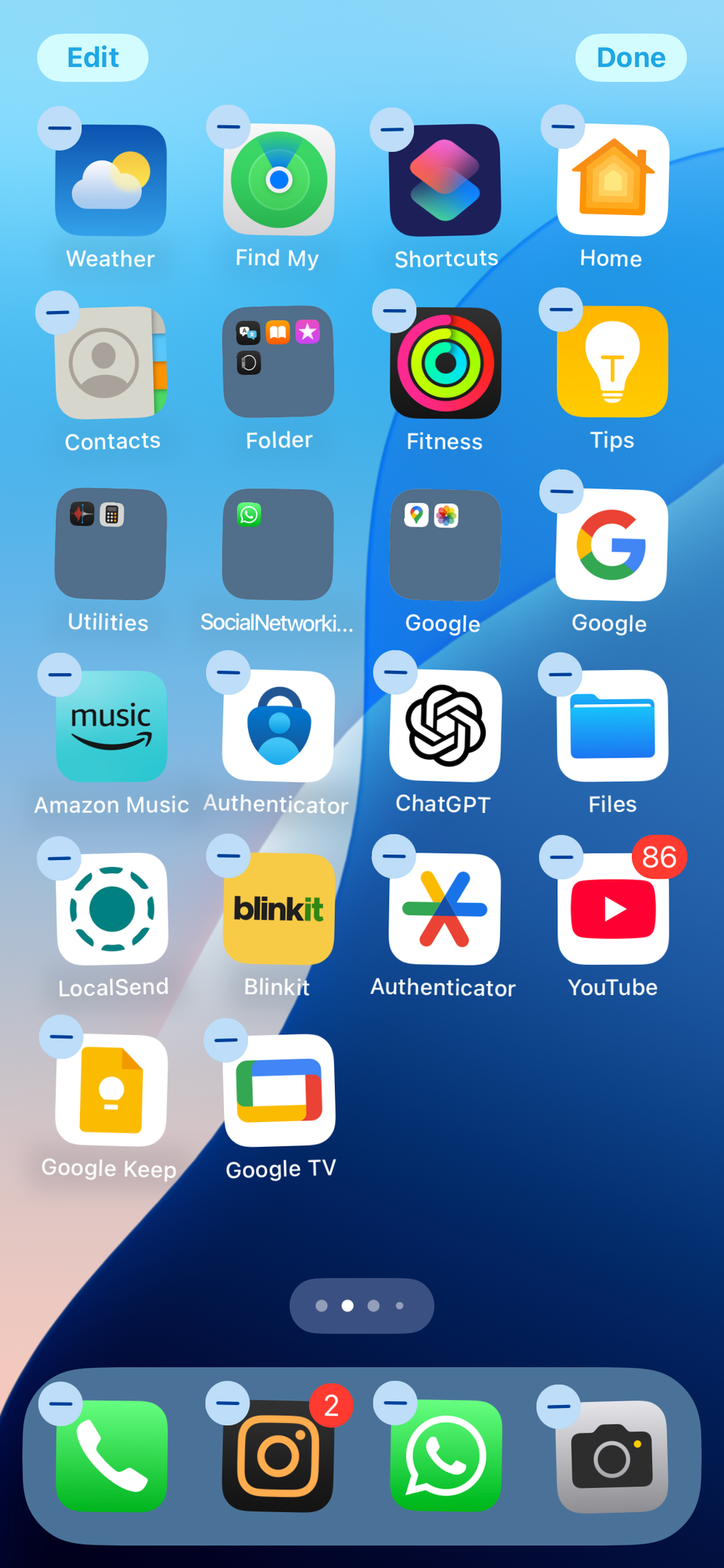Tap Done to exit edit mode

(630, 57)
